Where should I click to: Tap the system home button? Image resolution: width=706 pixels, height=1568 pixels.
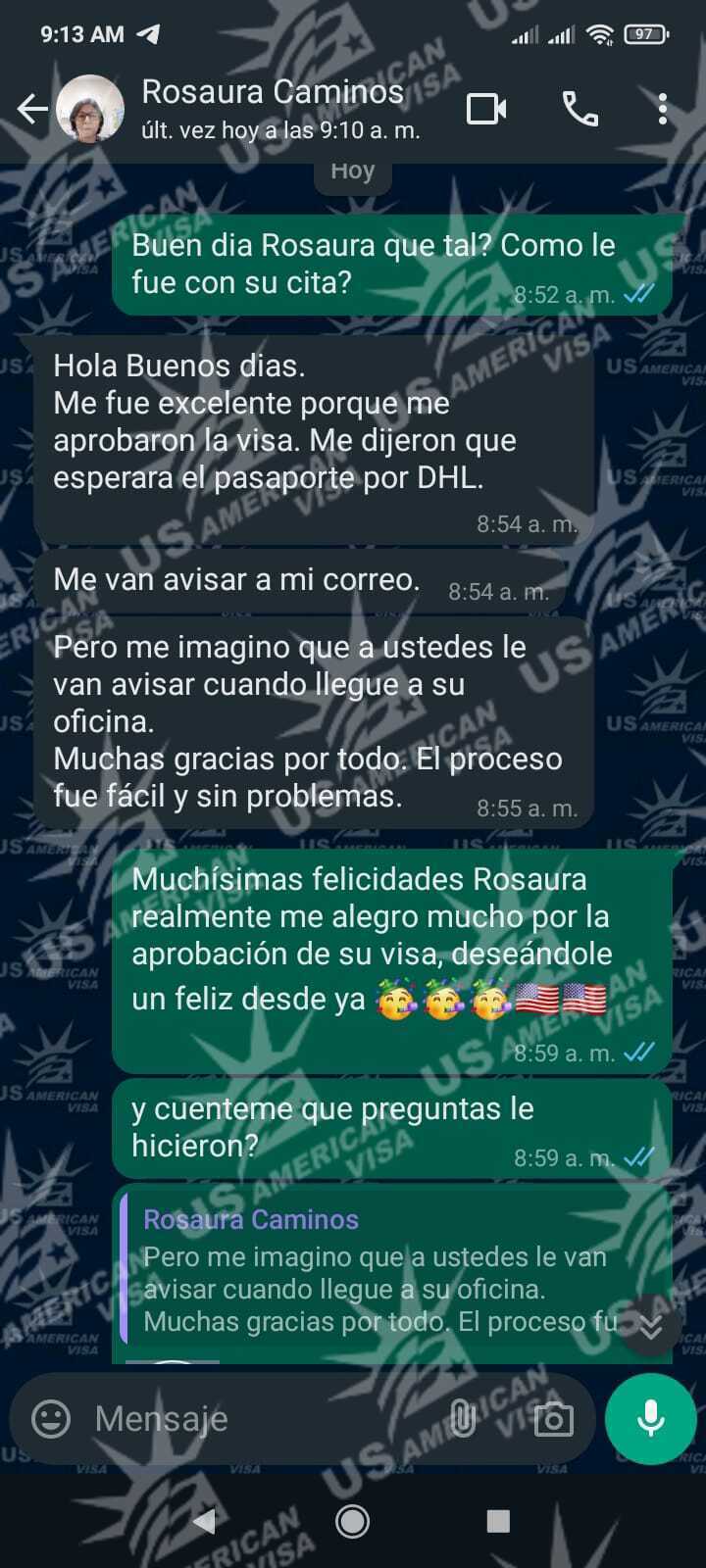352,1521
